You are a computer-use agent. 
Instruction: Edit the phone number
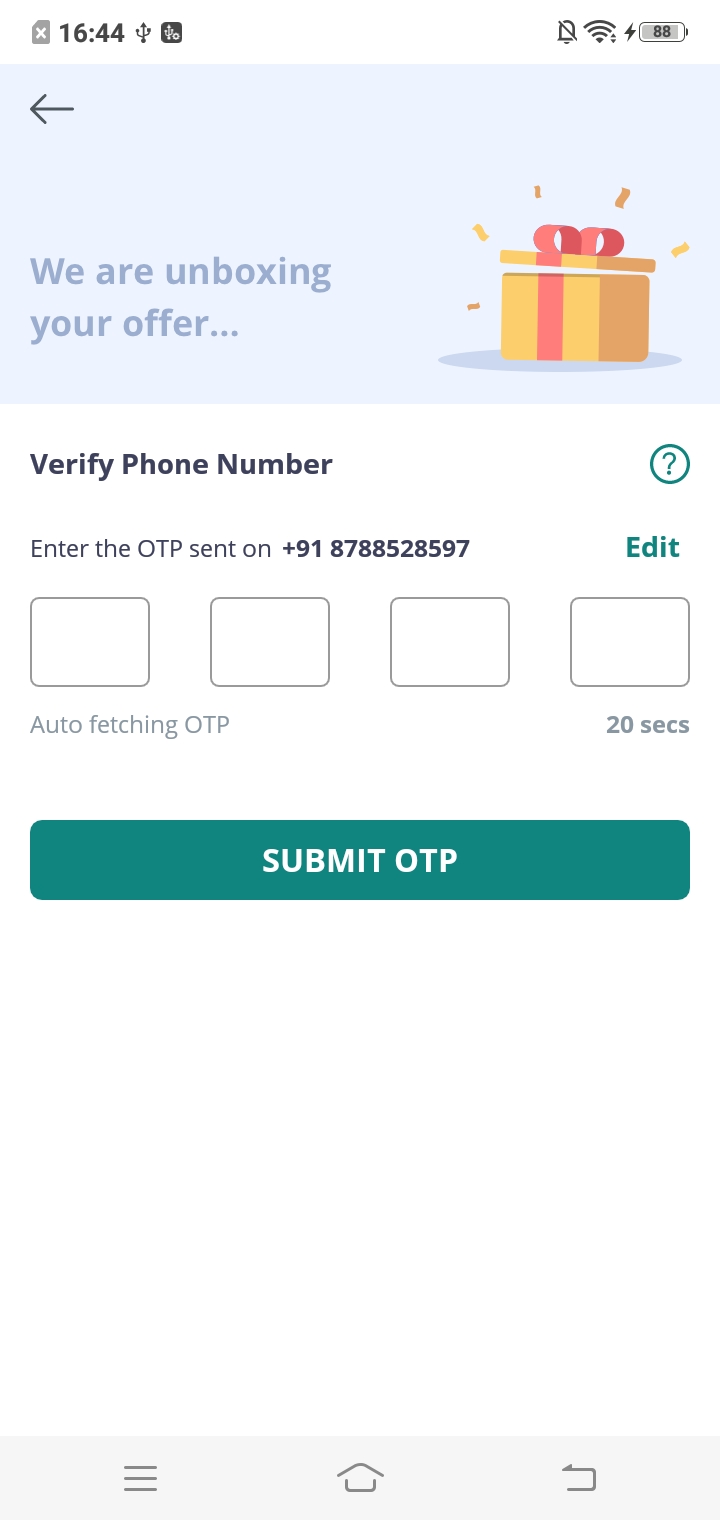[x=652, y=547]
